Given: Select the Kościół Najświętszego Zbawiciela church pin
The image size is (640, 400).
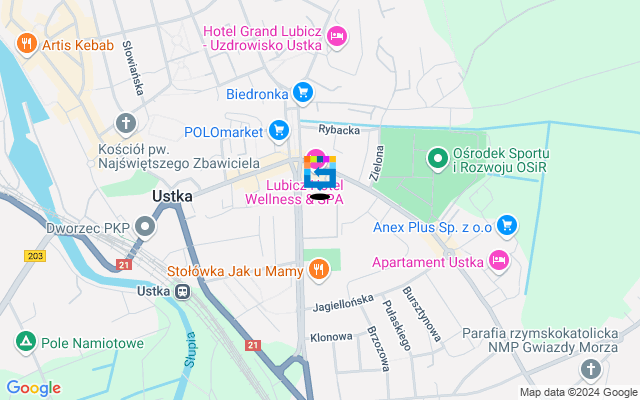Looking at the screenshot, I should coord(125,122).
